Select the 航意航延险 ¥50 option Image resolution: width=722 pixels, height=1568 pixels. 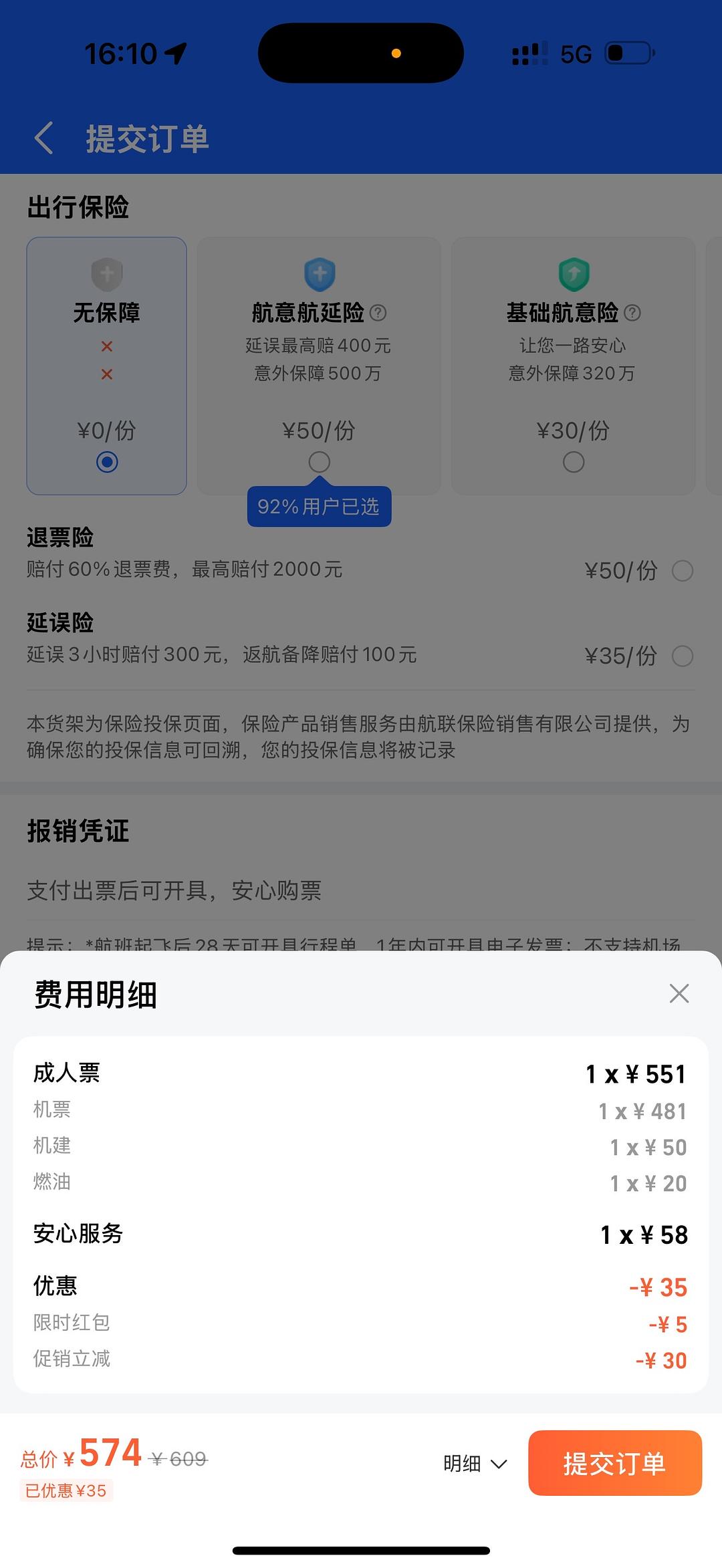319,462
